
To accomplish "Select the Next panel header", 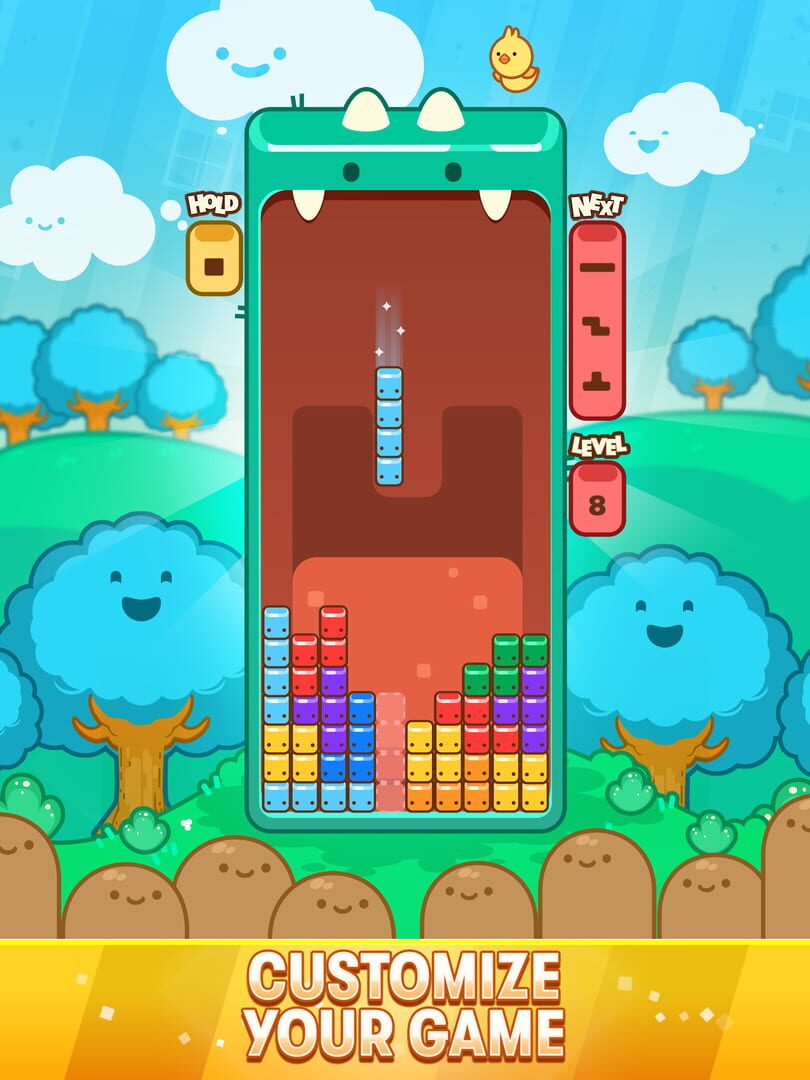I will [x=596, y=203].
